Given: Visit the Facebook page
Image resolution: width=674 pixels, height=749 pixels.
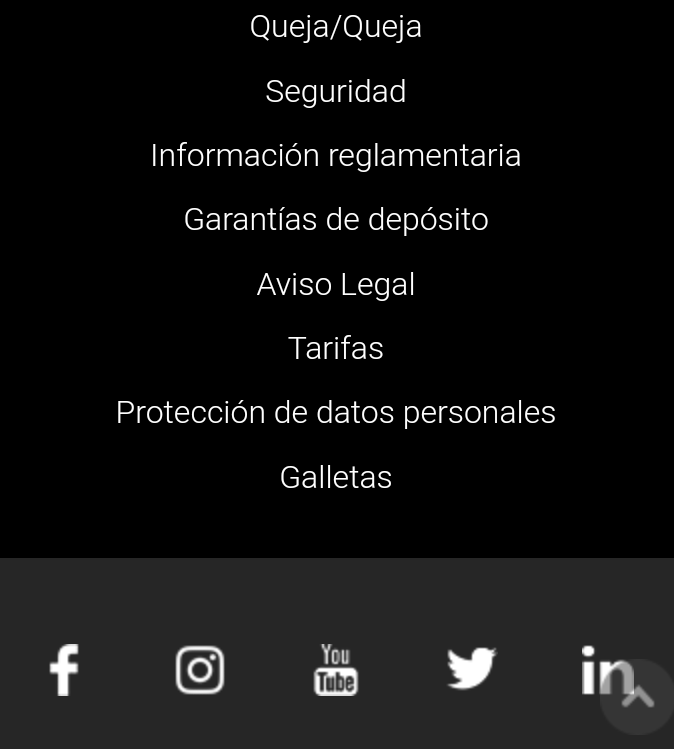Looking at the screenshot, I should [x=64, y=670].
